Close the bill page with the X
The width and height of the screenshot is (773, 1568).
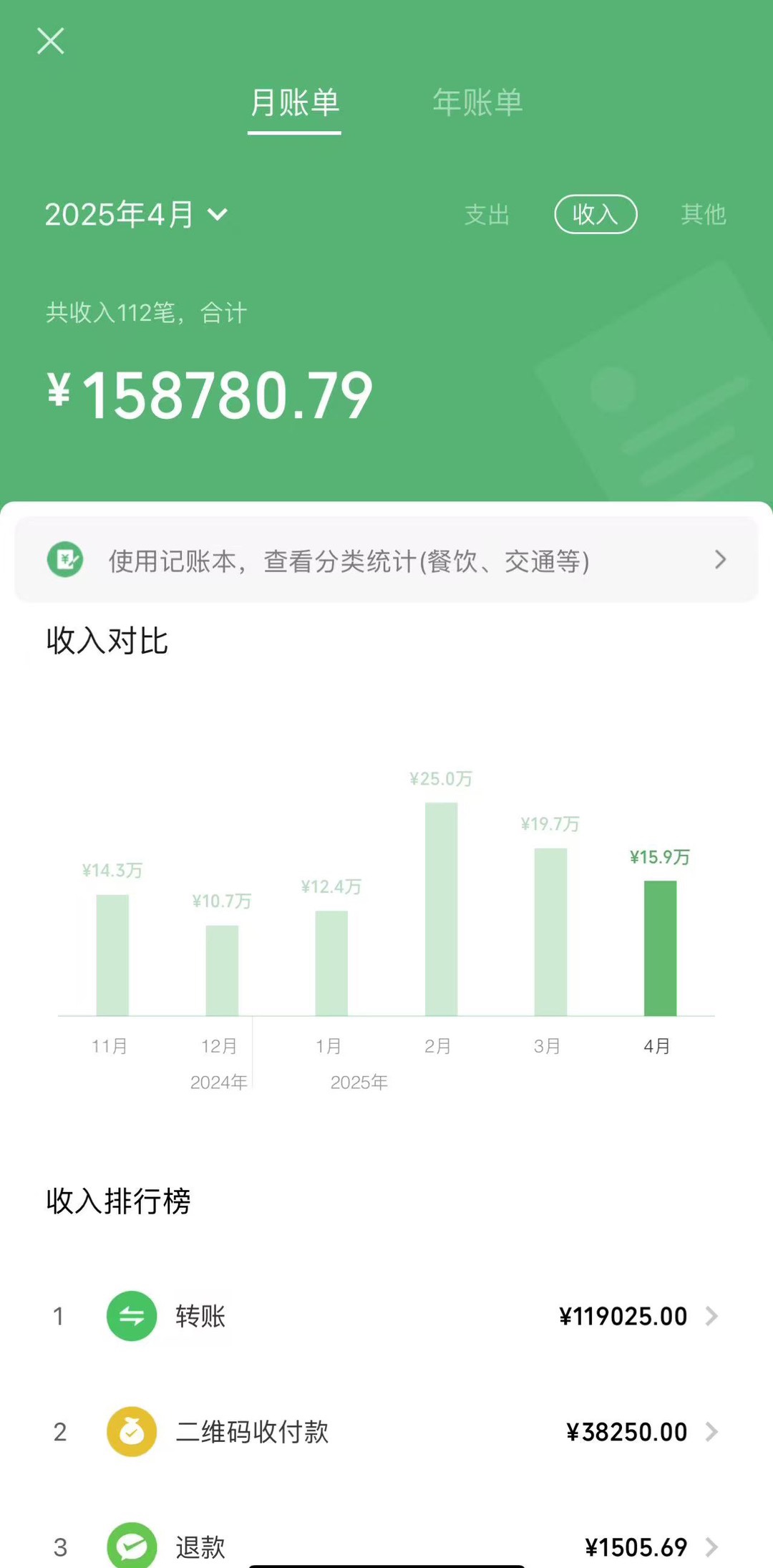pos(50,41)
